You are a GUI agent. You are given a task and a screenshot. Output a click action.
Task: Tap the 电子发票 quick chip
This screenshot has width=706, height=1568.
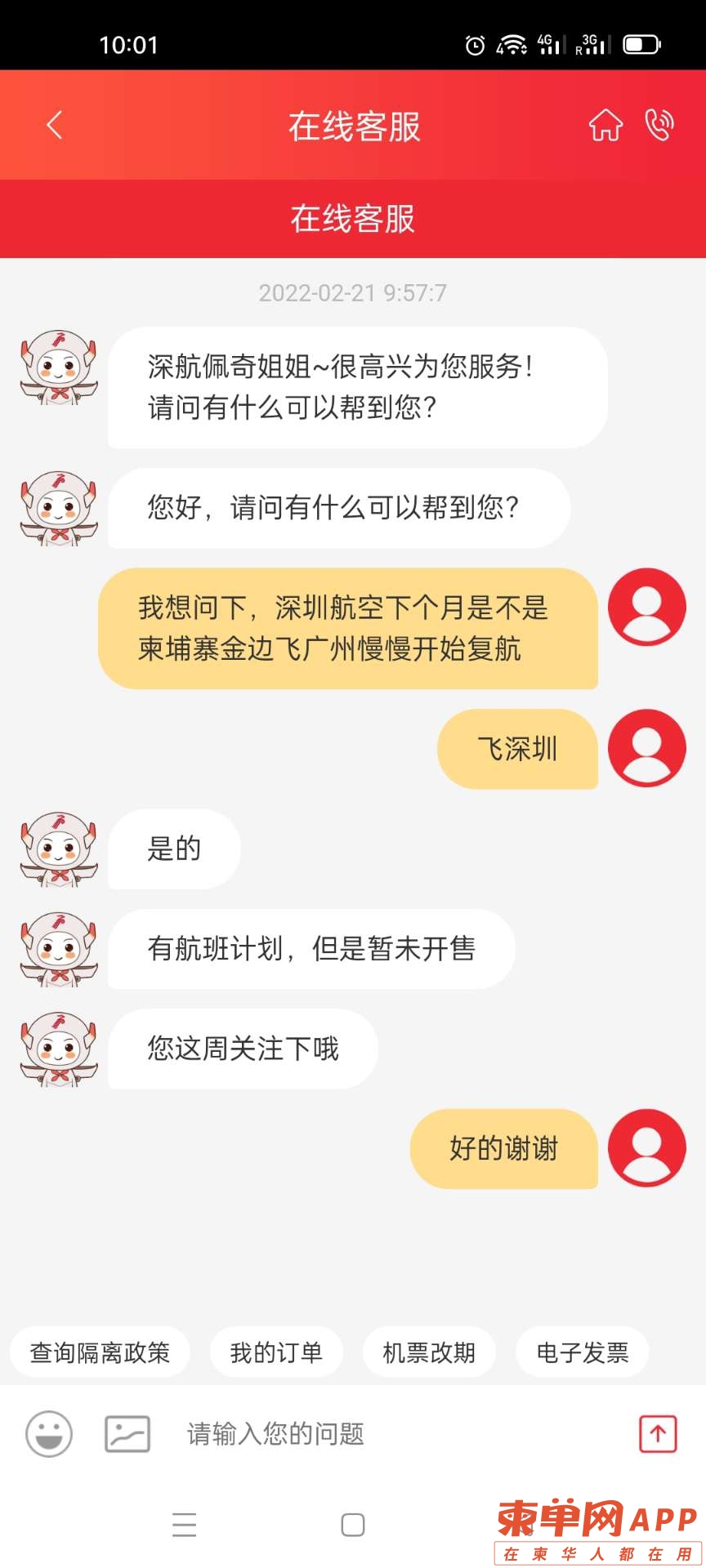pos(582,1352)
